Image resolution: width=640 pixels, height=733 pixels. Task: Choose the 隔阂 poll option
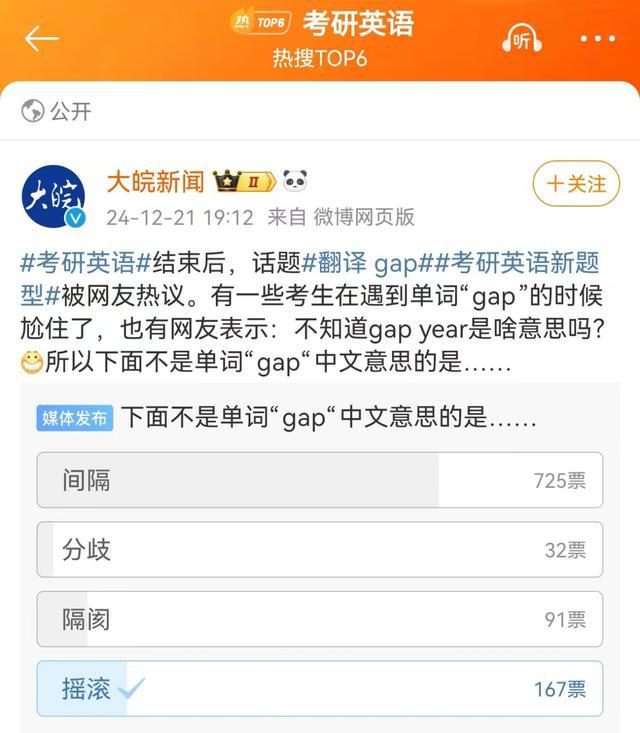[x=320, y=619]
